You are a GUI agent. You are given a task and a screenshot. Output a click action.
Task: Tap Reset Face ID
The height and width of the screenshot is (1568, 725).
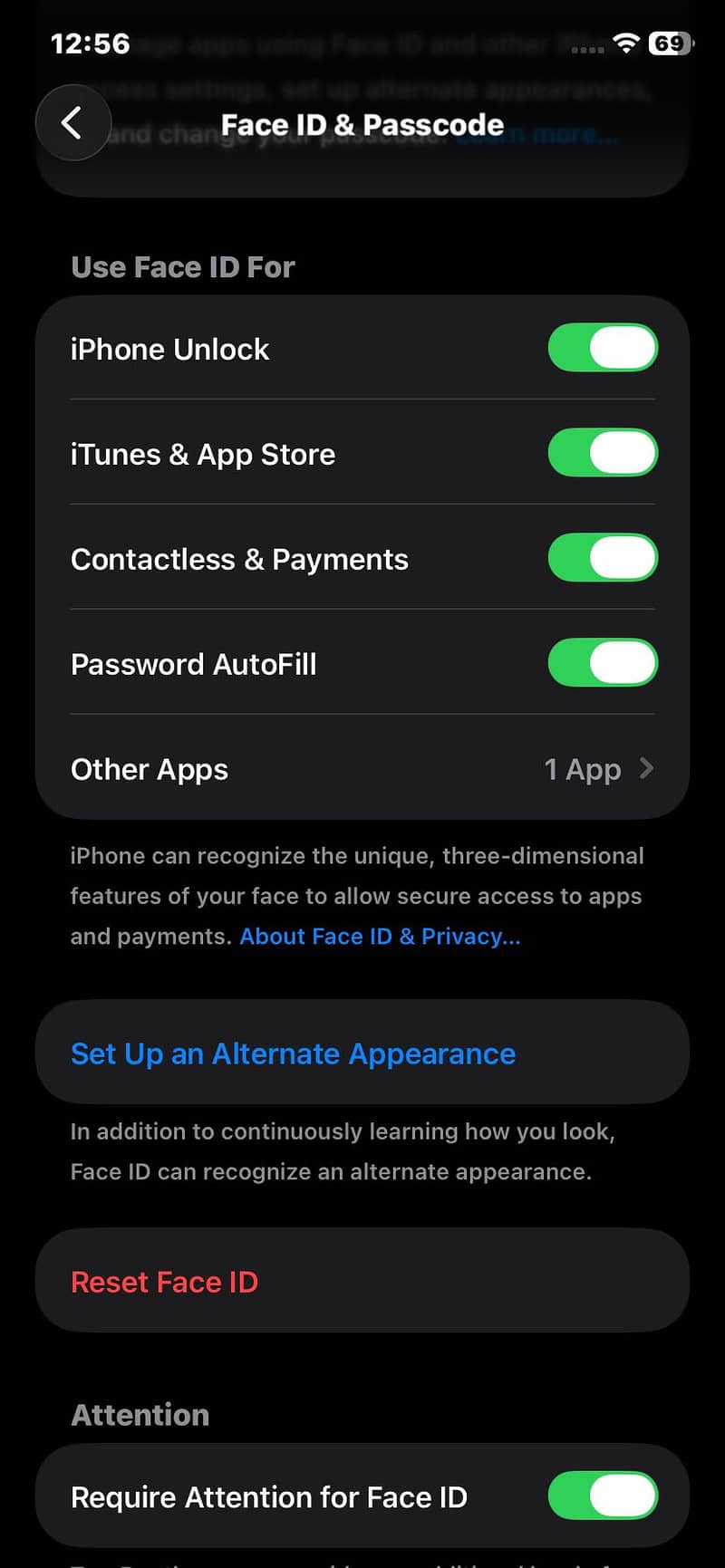(x=165, y=1282)
